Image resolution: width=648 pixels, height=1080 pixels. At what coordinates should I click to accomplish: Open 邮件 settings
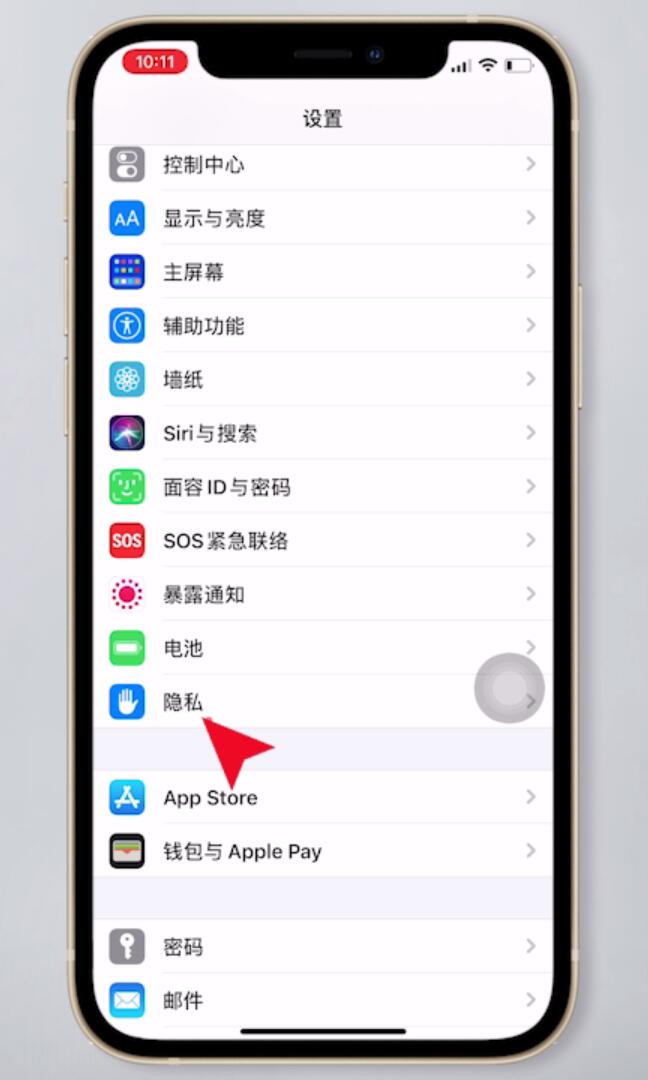pyautogui.click(x=184, y=1000)
